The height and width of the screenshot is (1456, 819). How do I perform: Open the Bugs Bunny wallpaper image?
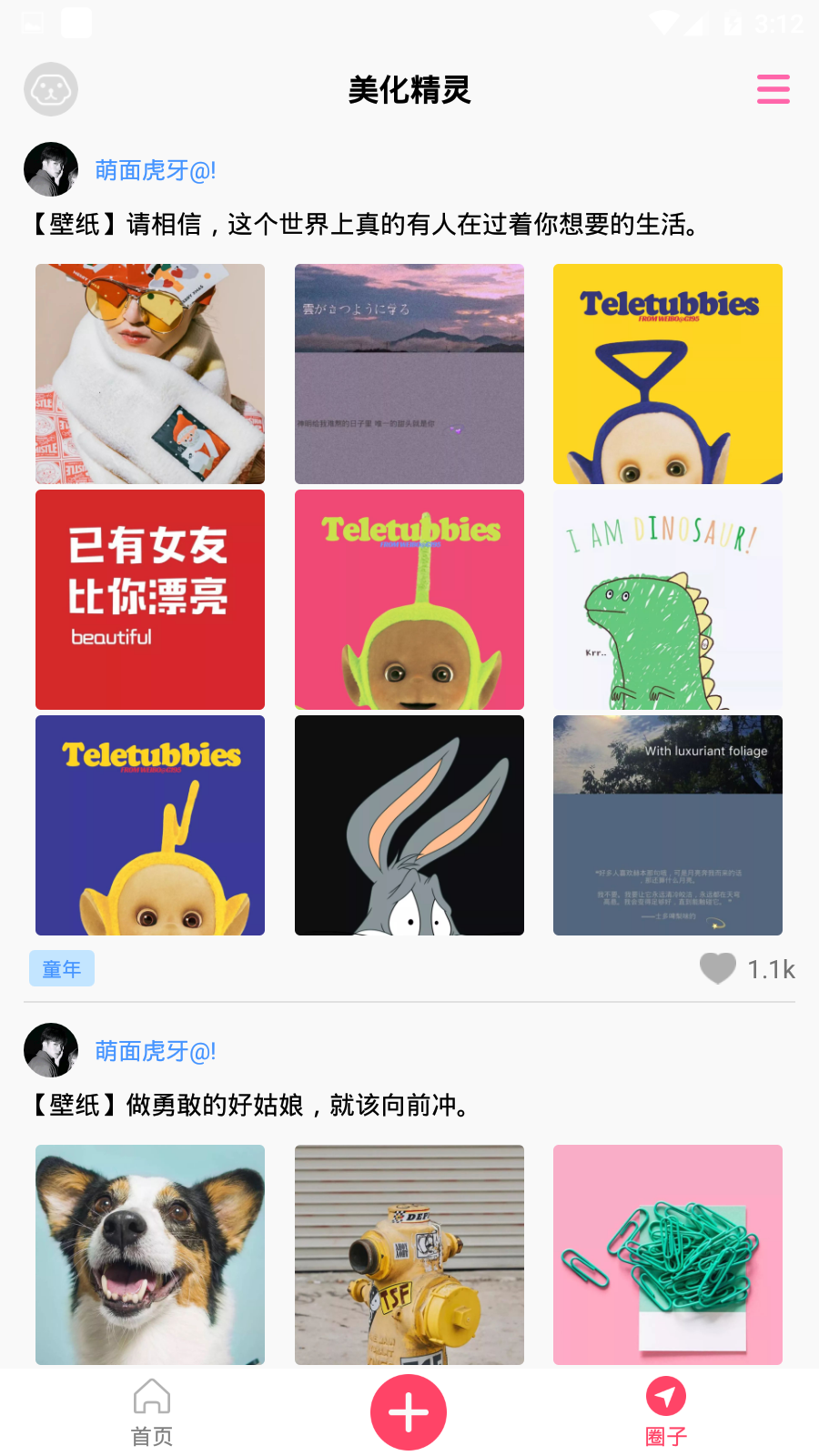409,824
